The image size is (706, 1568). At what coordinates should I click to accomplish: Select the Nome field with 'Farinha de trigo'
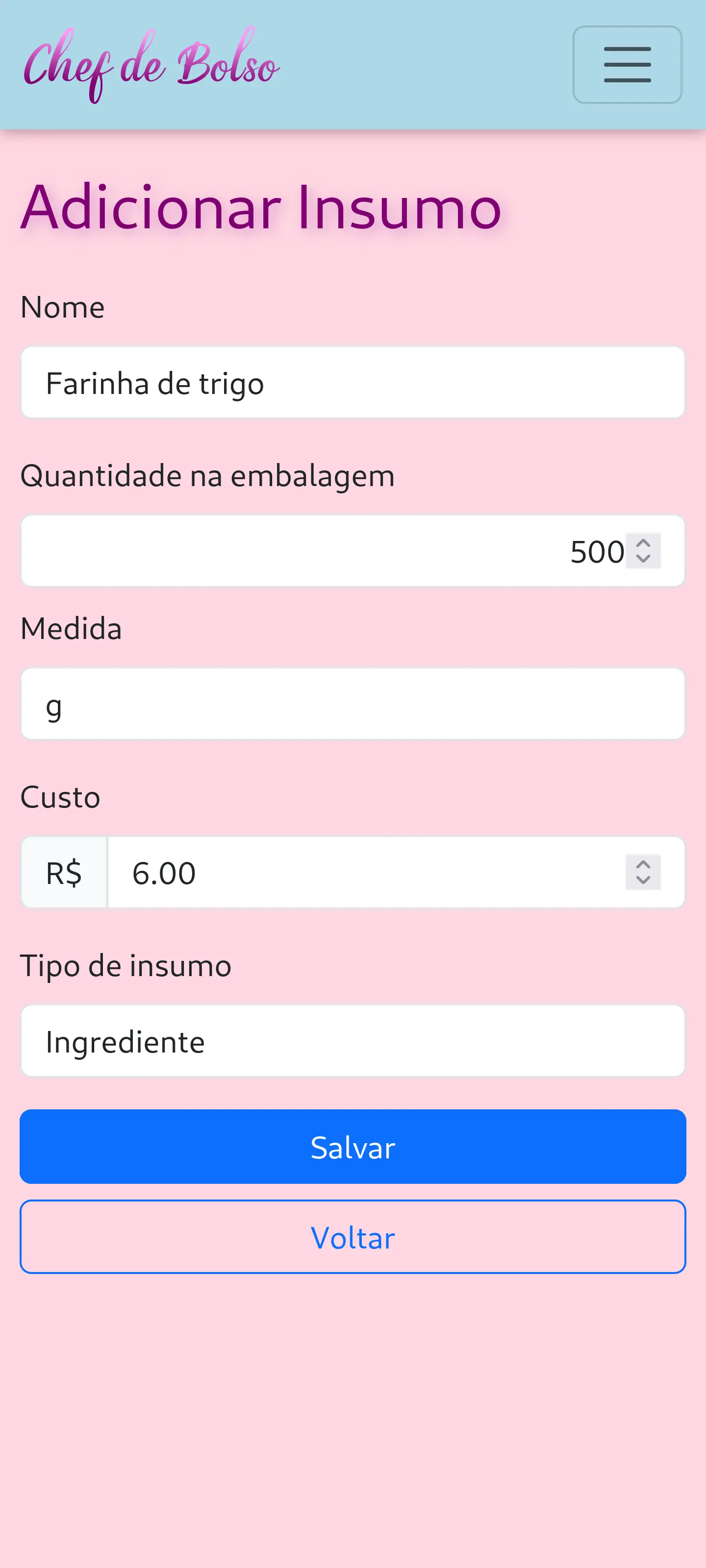pos(353,382)
